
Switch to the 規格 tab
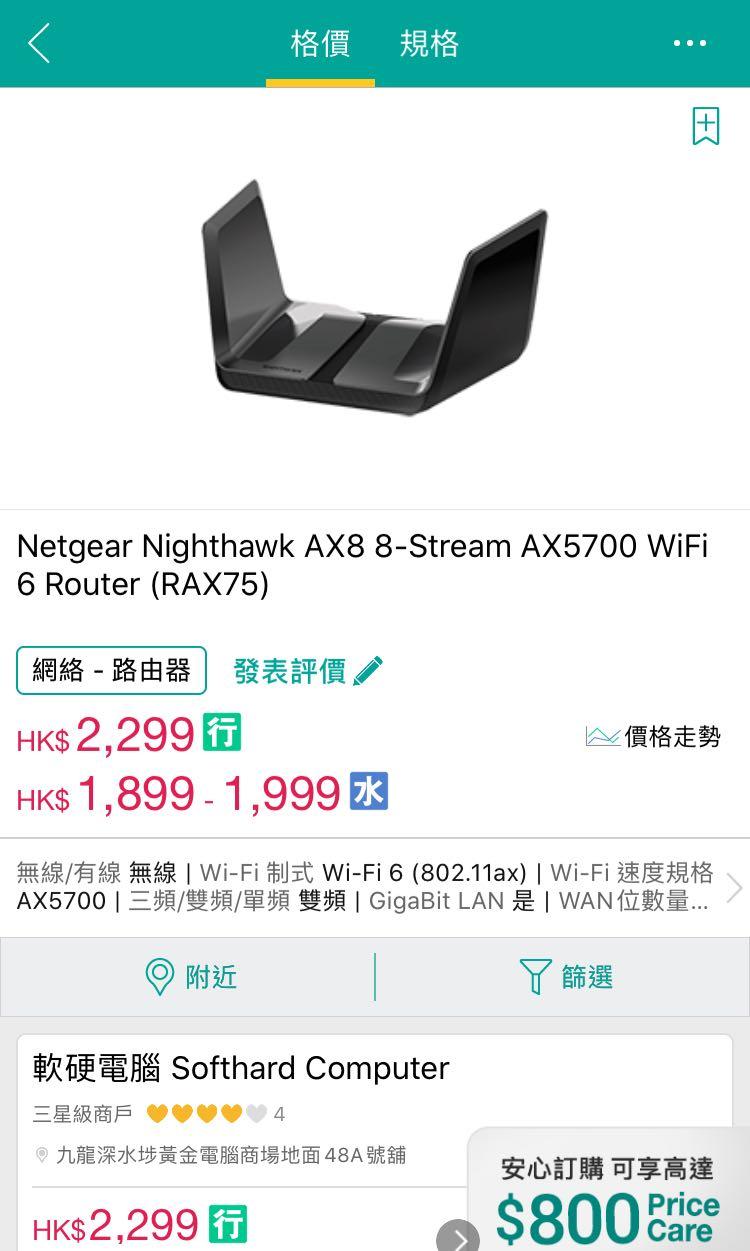pos(427,44)
